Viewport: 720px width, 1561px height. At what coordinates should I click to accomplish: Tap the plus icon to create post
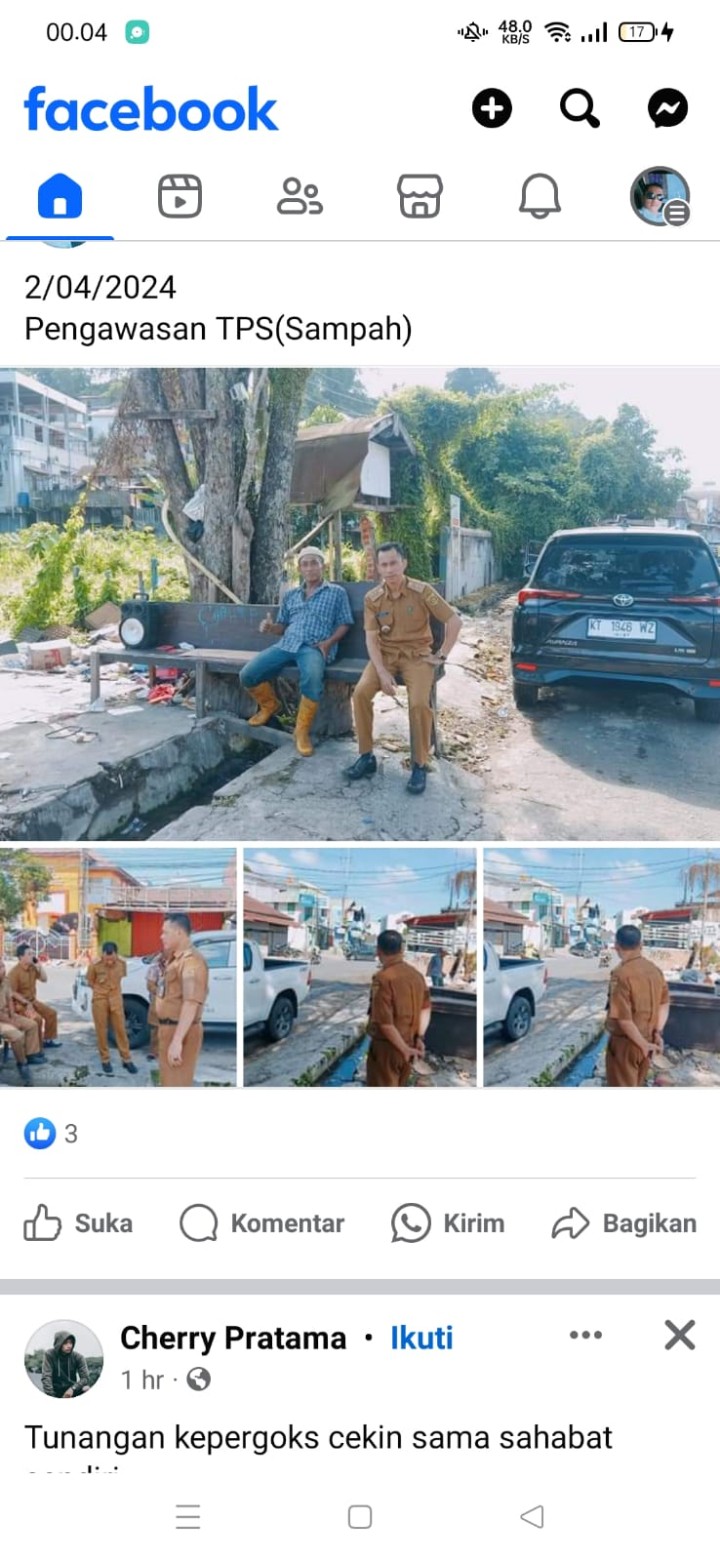(x=491, y=108)
